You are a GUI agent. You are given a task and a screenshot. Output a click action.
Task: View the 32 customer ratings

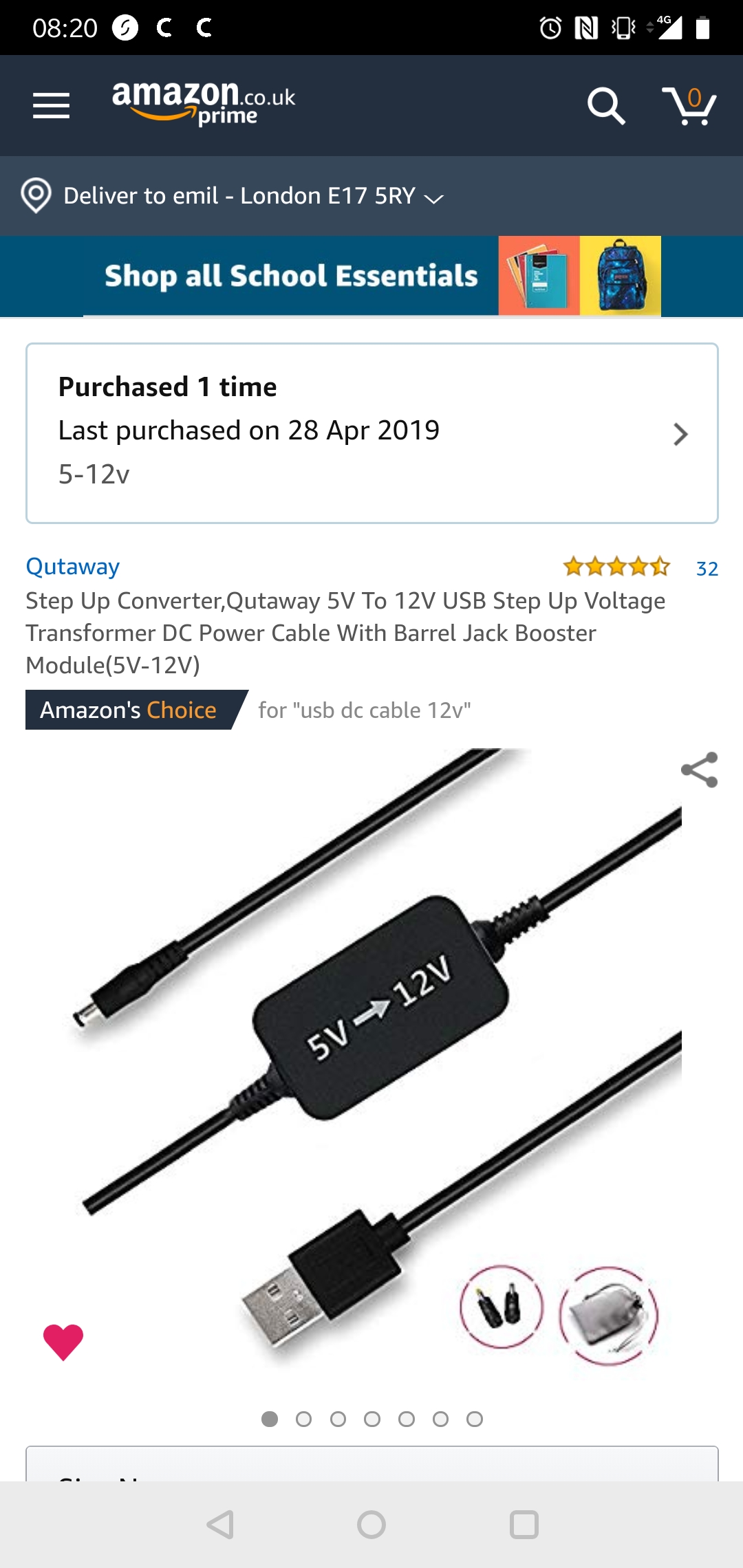click(707, 568)
